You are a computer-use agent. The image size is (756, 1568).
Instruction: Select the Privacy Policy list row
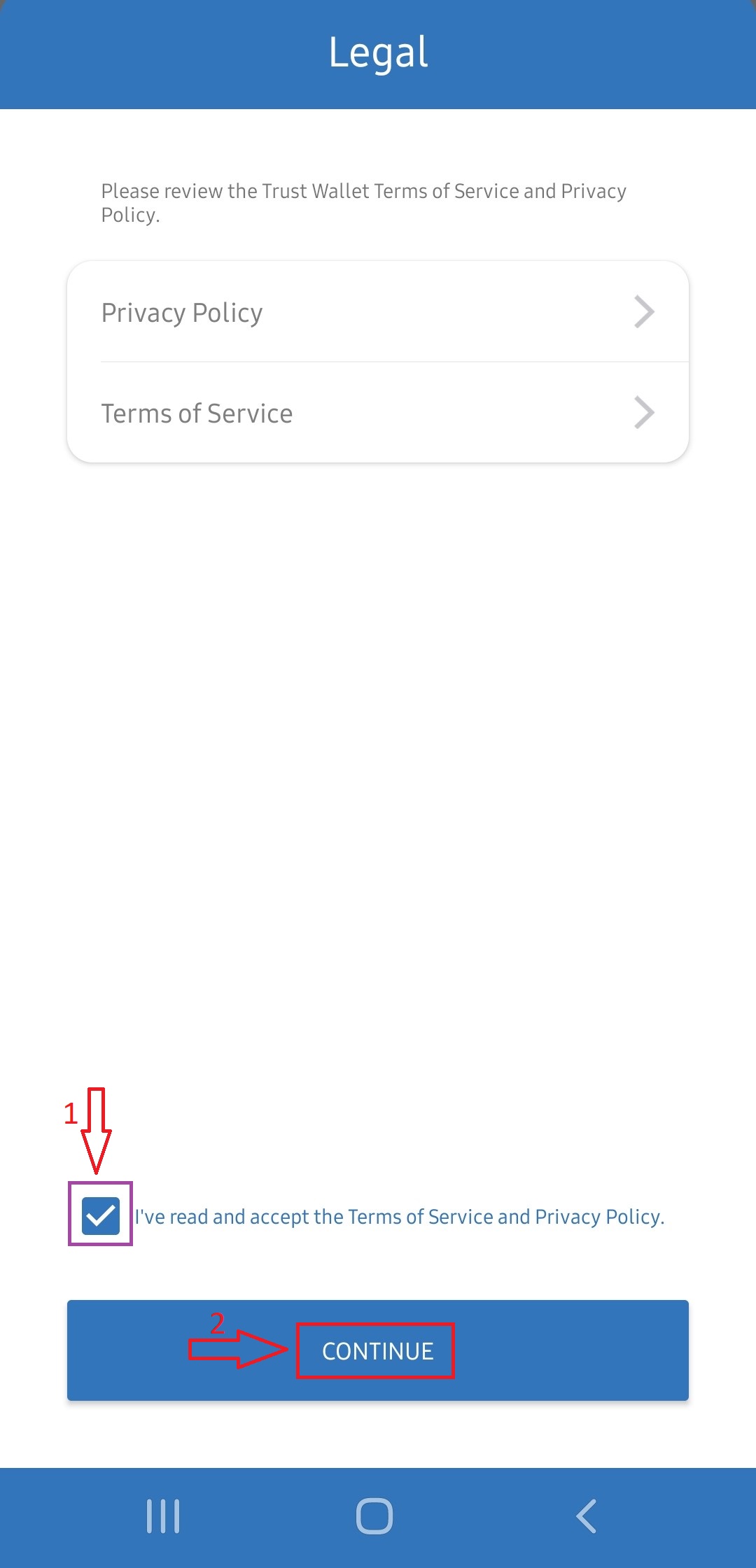pos(378,311)
